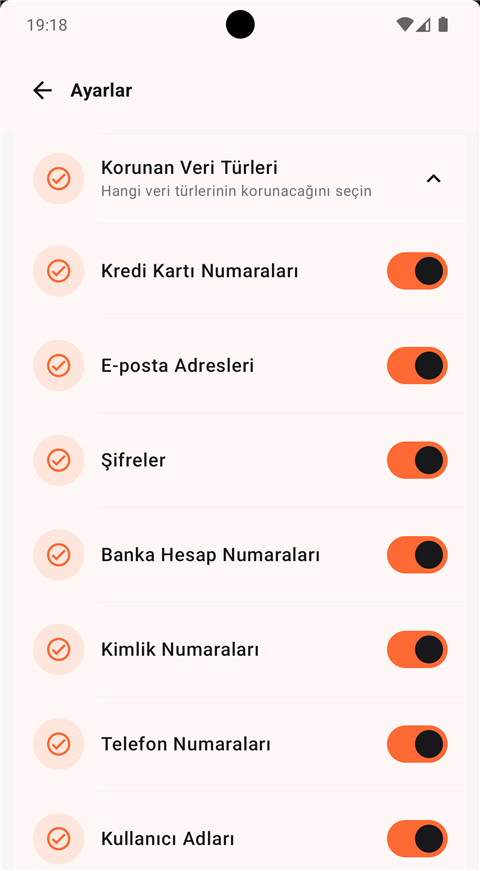Image resolution: width=480 pixels, height=871 pixels.
Task: Disable Kredi Kartı Numaraları protection
Action: click(417, 271)
